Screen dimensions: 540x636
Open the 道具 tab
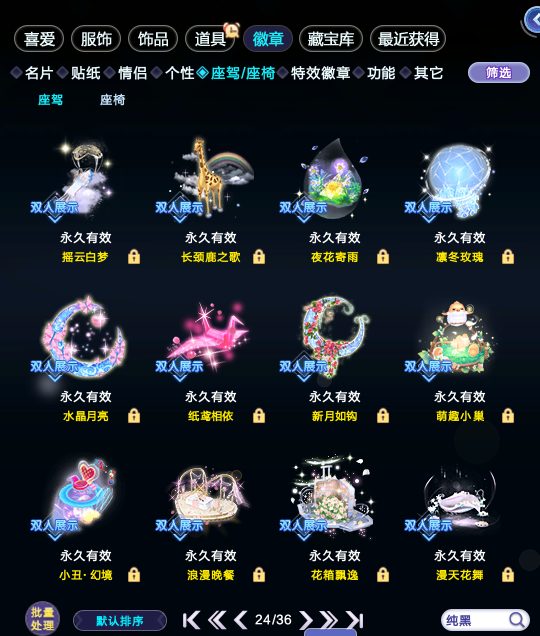pyautogui.click(x=210, y=39)
